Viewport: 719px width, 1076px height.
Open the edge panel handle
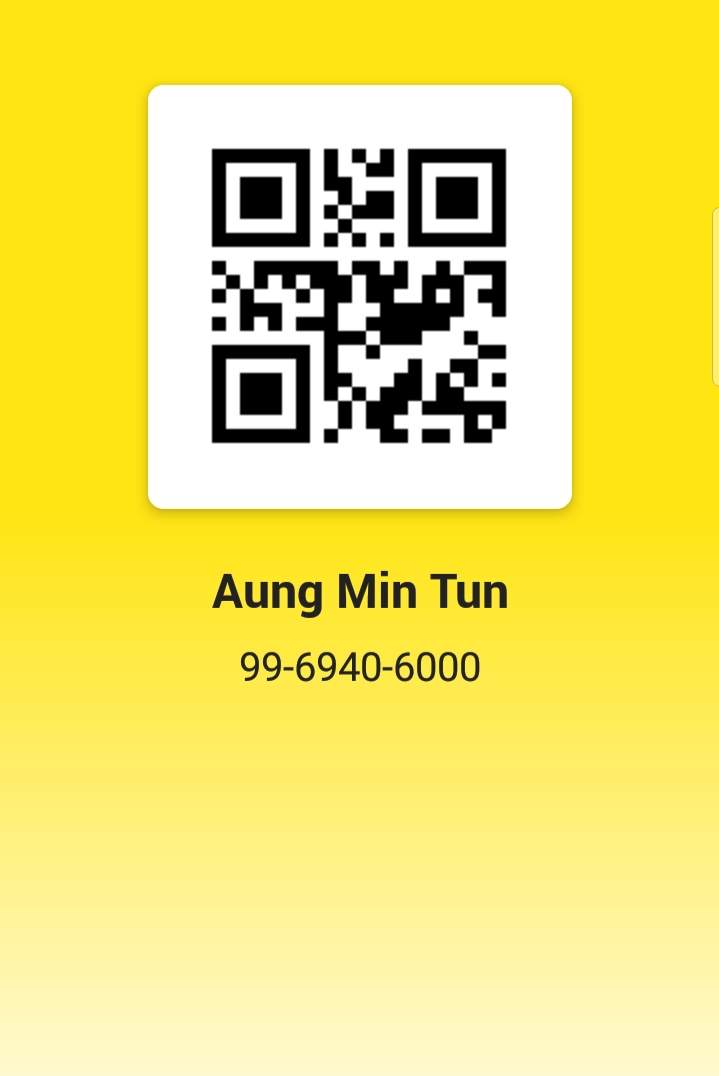(714, 296)
